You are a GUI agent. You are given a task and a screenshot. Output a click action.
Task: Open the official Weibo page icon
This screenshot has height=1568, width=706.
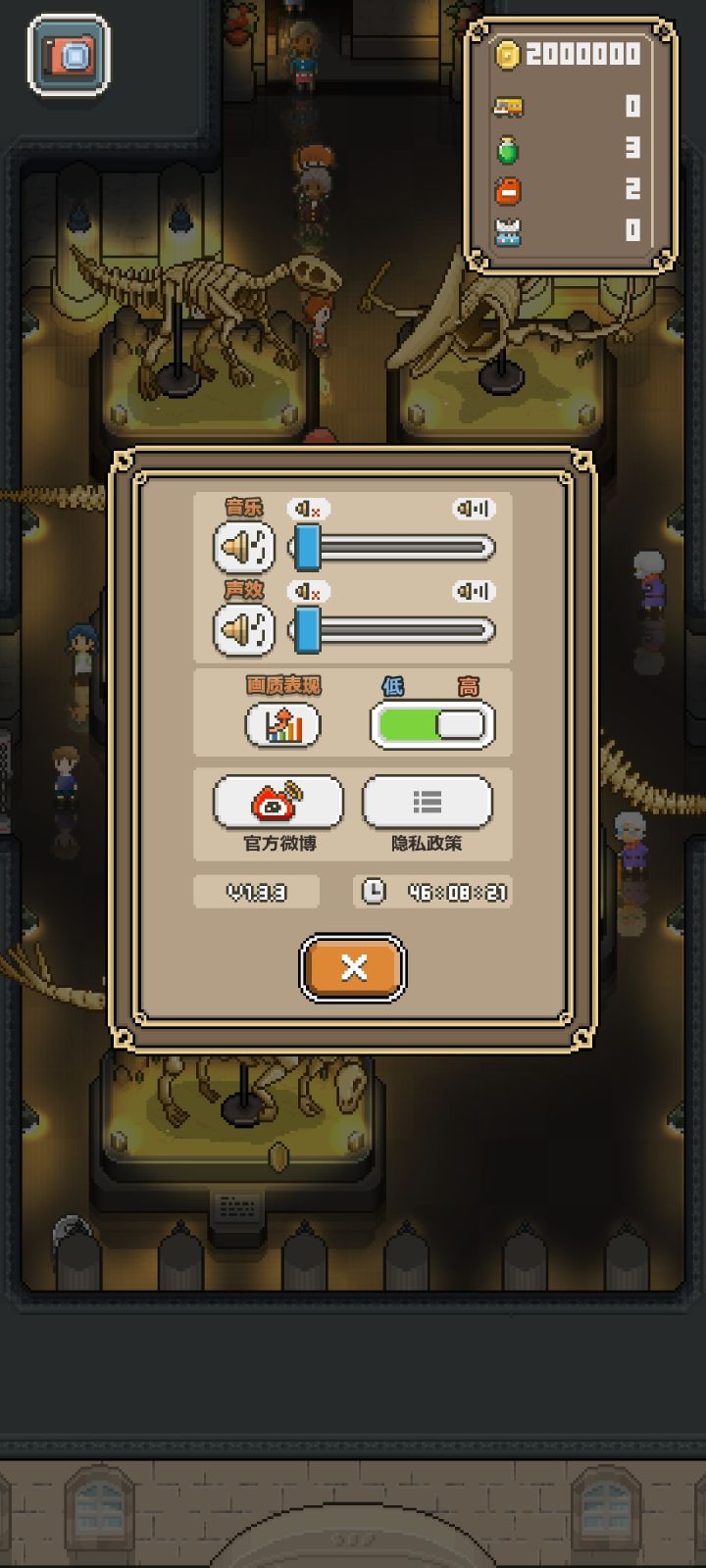[x=277, y=801]
